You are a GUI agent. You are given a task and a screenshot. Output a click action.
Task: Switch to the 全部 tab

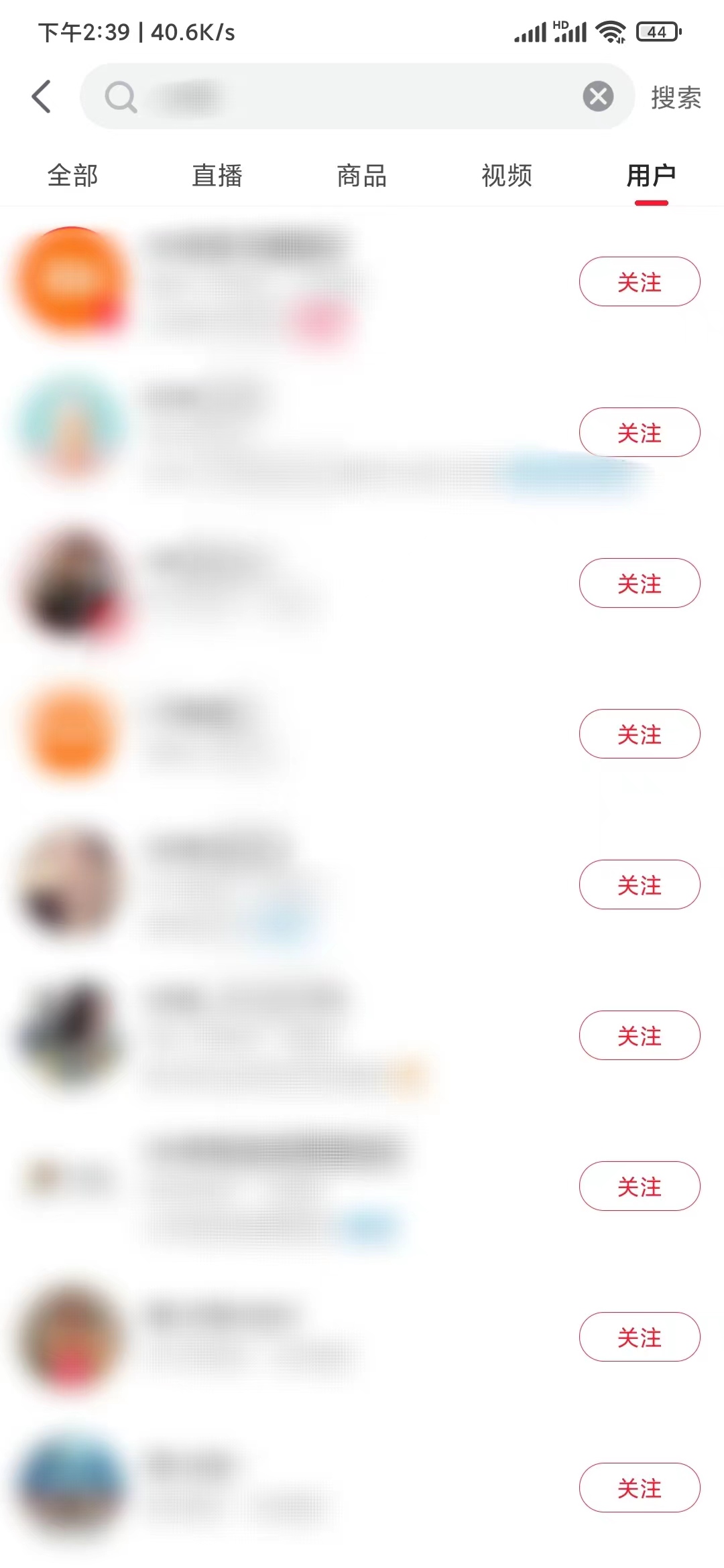[x=72, y=176]
